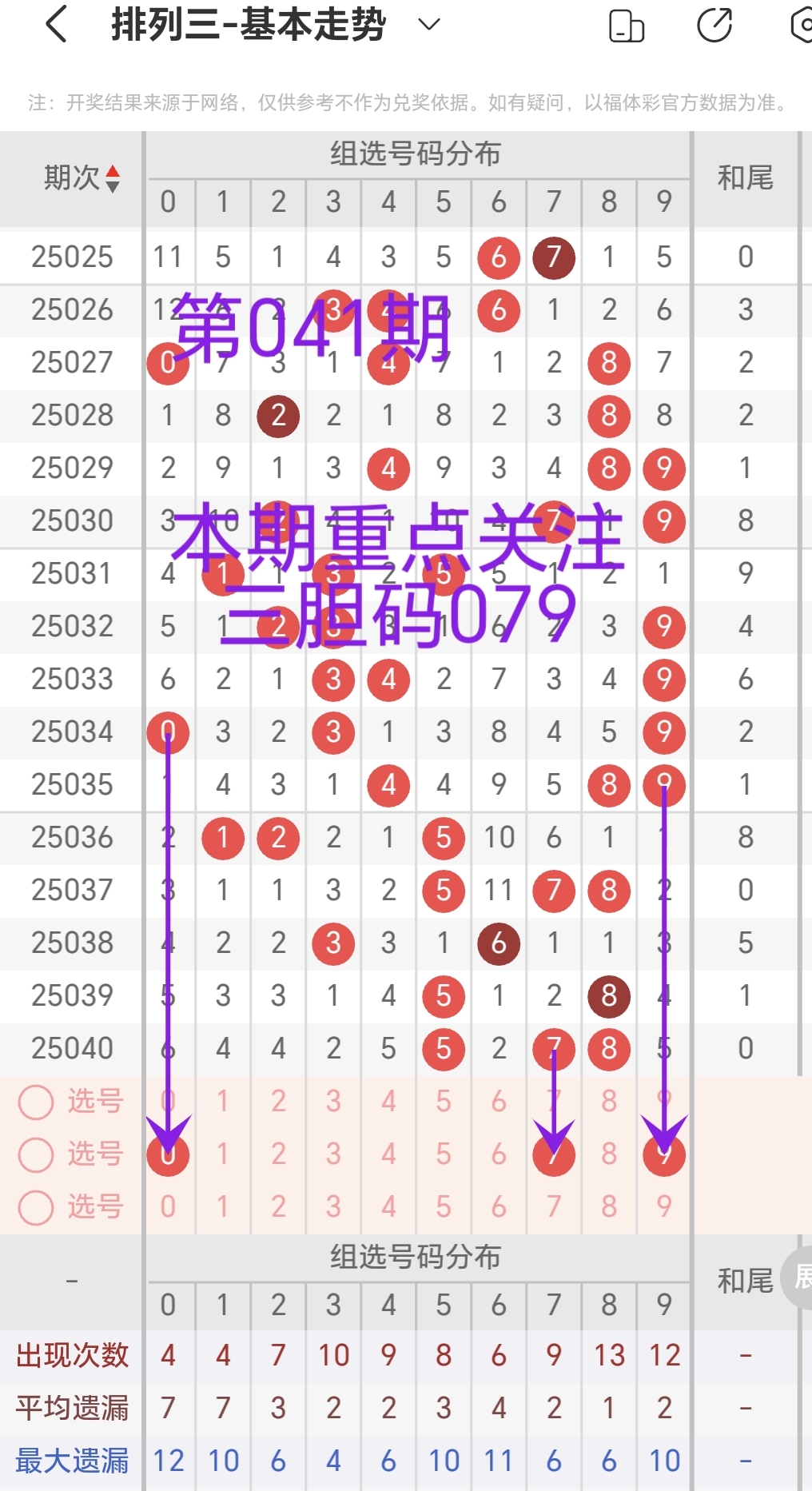The image size is (812, 1491).
Task: Tap the back arrow to leave trend chart
Action: click(54, 25)
